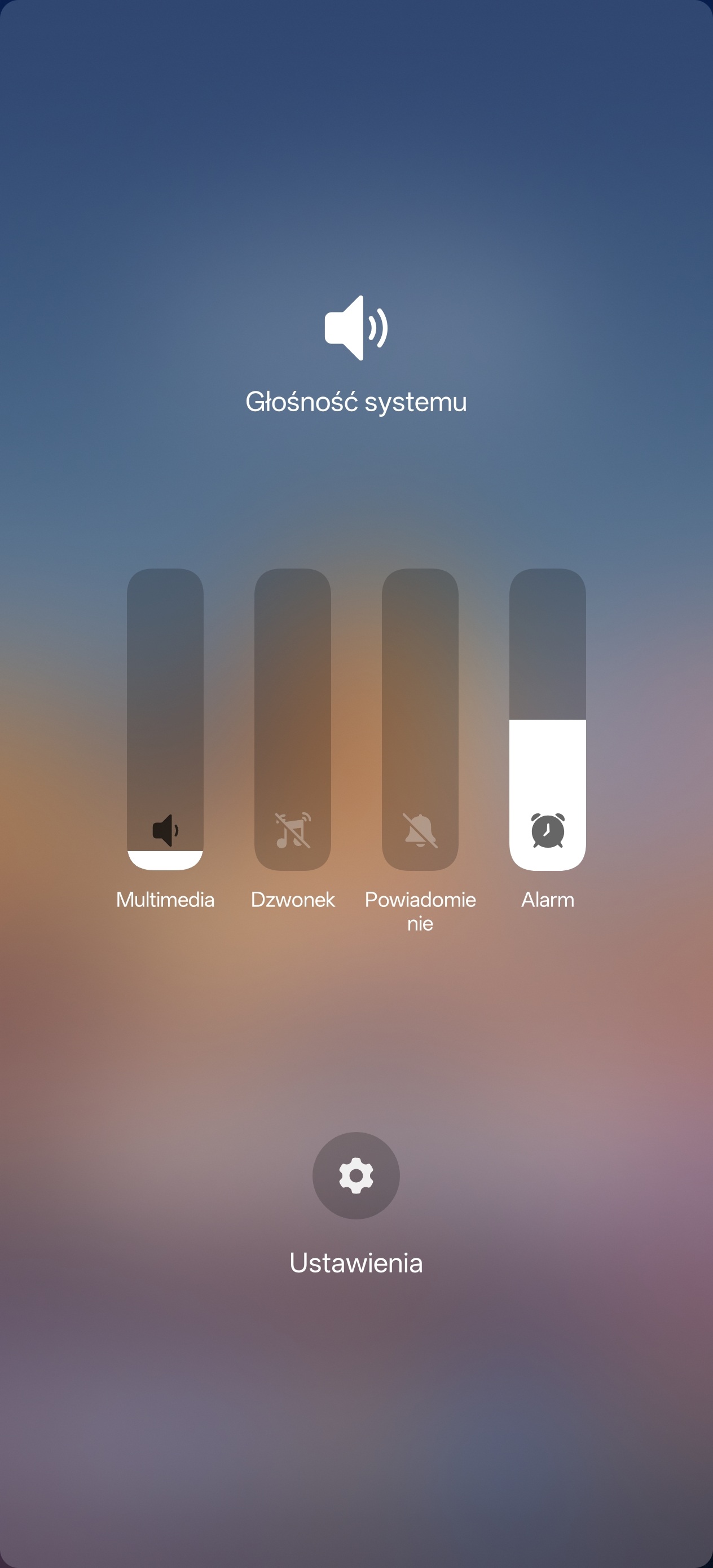Adjust the Dzwonek ringtone volume slider
Screen dimensions: 713x1568
pyautogui.click(x=292, y=720)
